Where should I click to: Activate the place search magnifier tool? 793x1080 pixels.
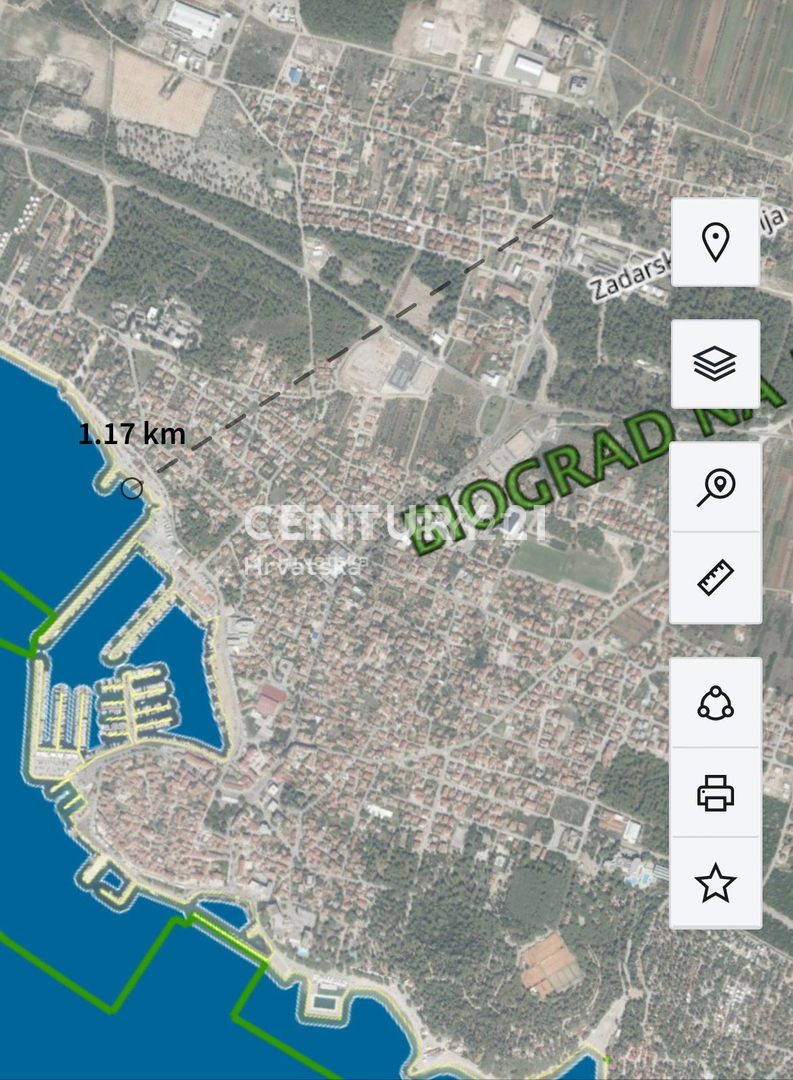tap(715, 485)
